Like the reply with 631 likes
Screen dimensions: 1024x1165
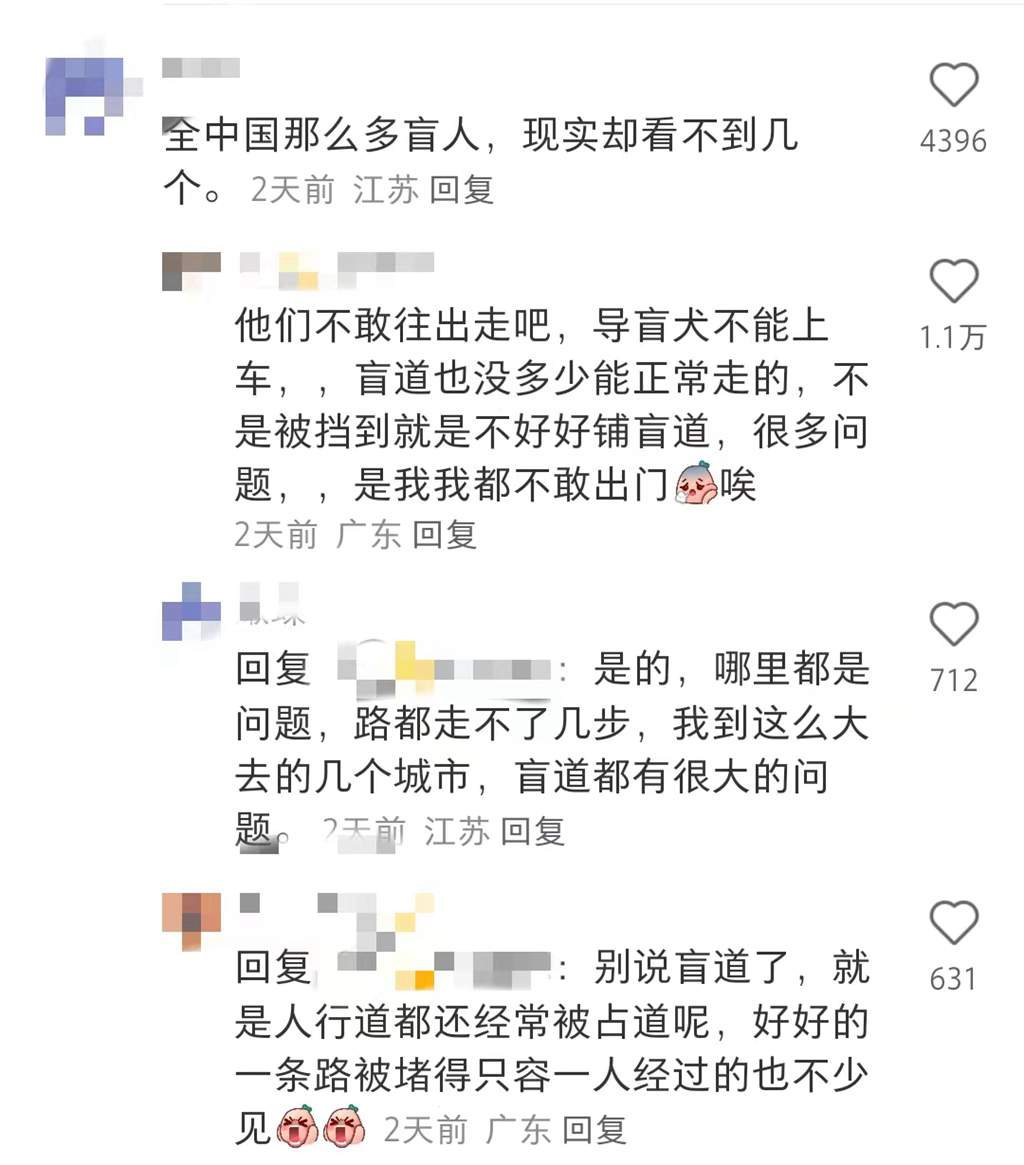953,922
